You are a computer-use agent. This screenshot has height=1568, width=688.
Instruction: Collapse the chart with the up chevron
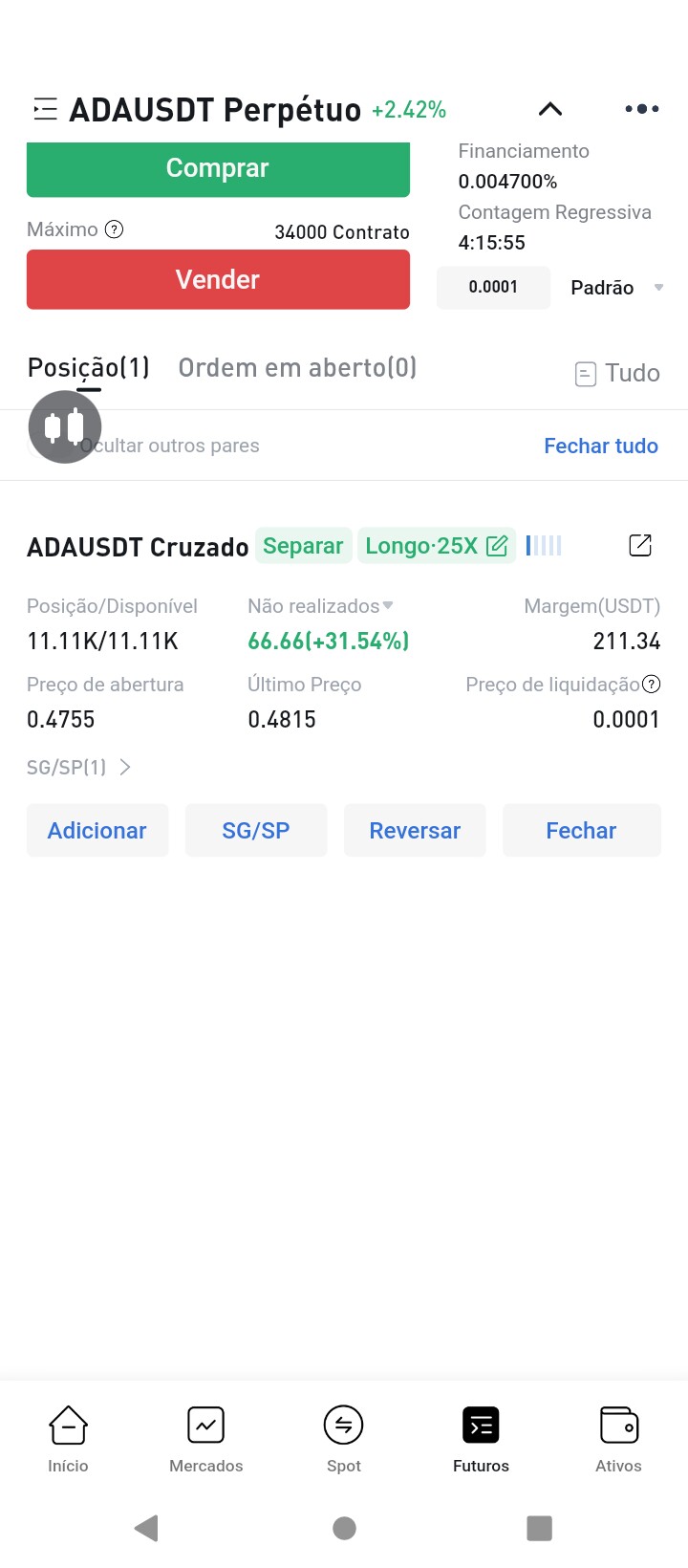pyautogui.click(x=550, y=109)
